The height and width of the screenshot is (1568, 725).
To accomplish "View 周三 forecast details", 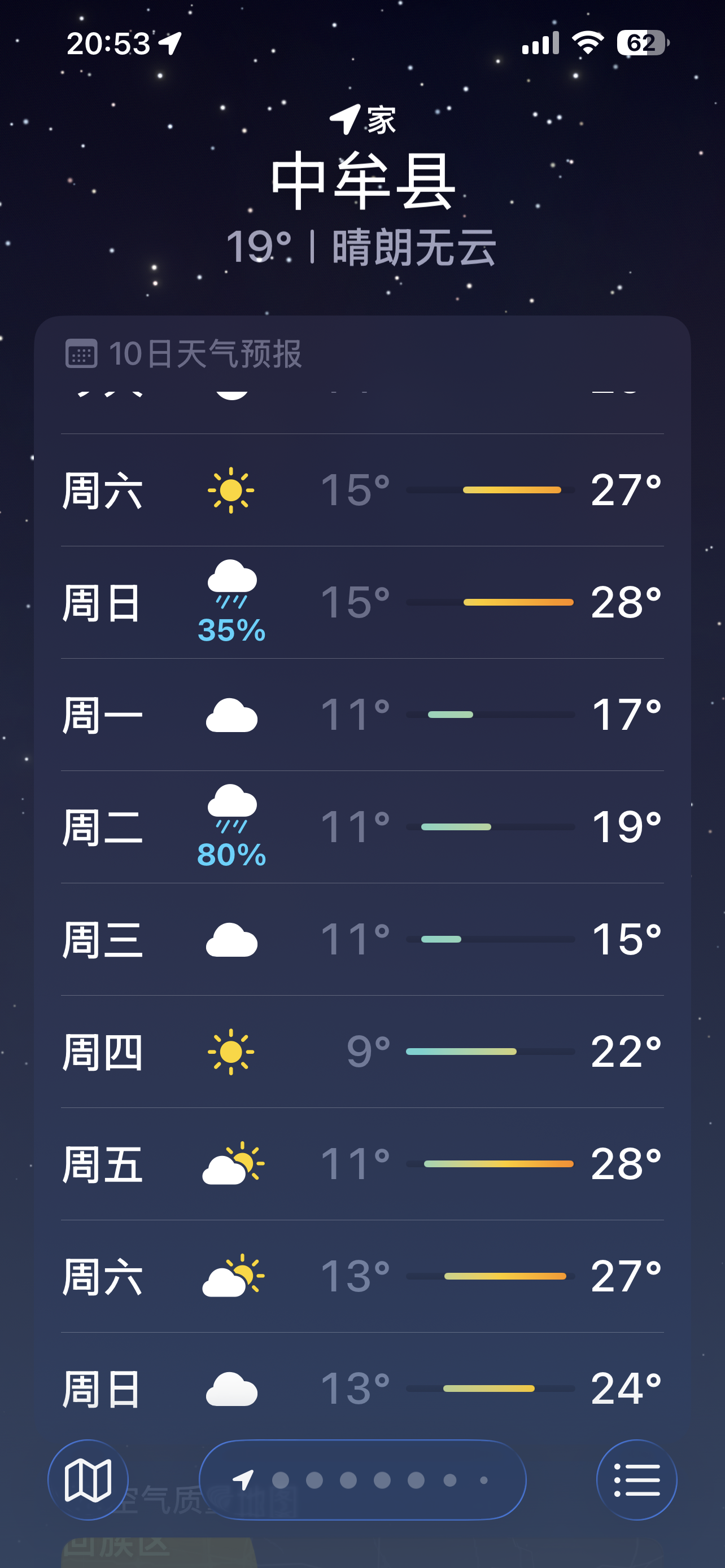I will point(362,939).
